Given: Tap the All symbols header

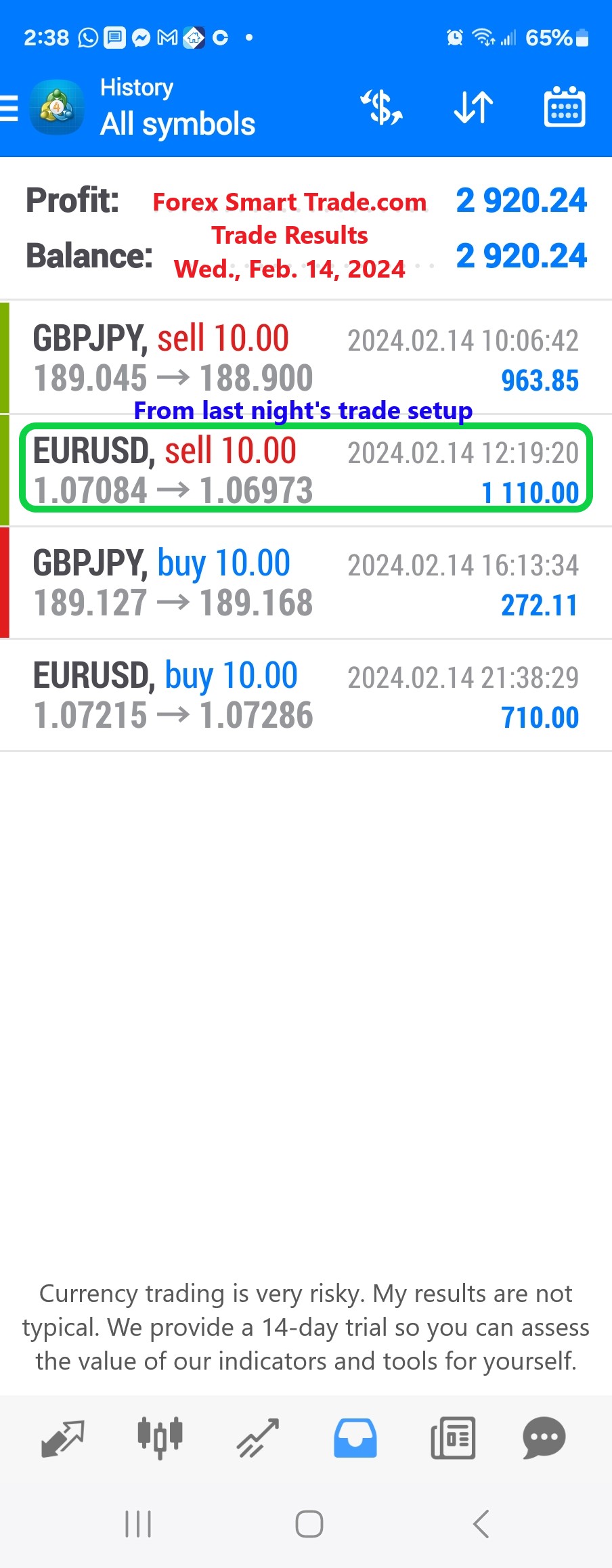Looking at the screenshot, I should [x=177, y=124].
